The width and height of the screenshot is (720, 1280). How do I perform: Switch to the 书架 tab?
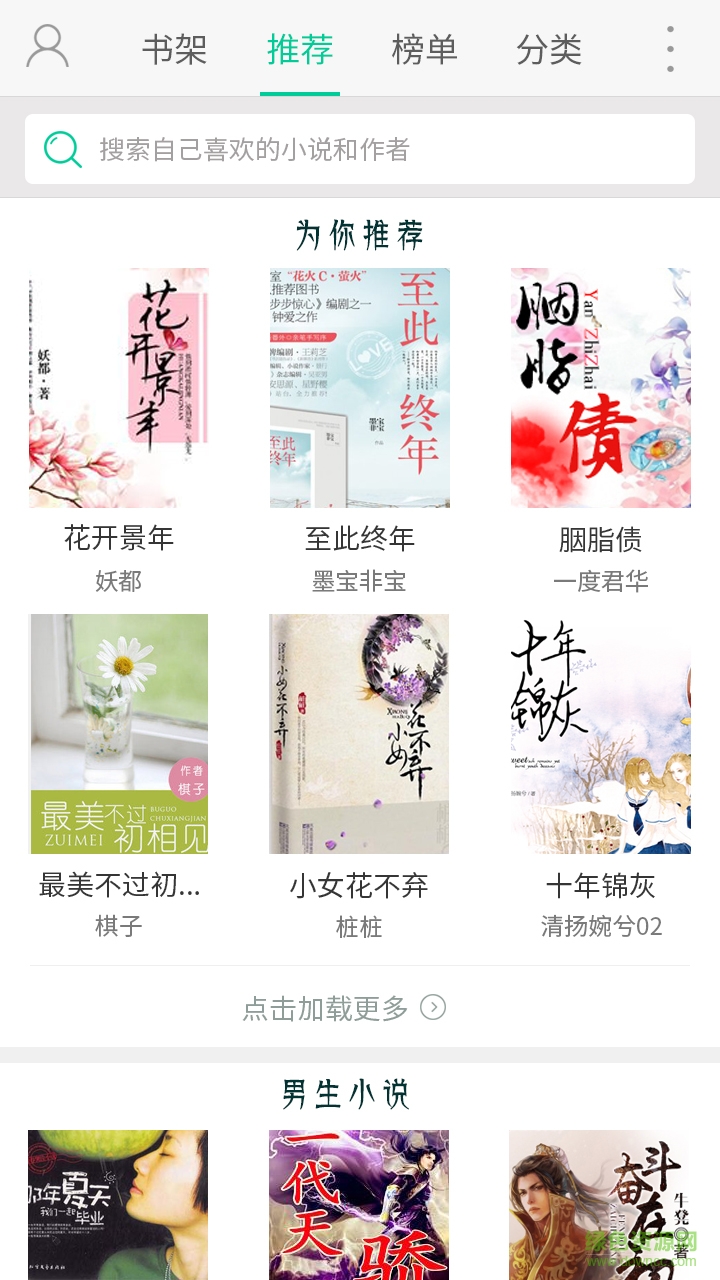(x=173, y=49)
